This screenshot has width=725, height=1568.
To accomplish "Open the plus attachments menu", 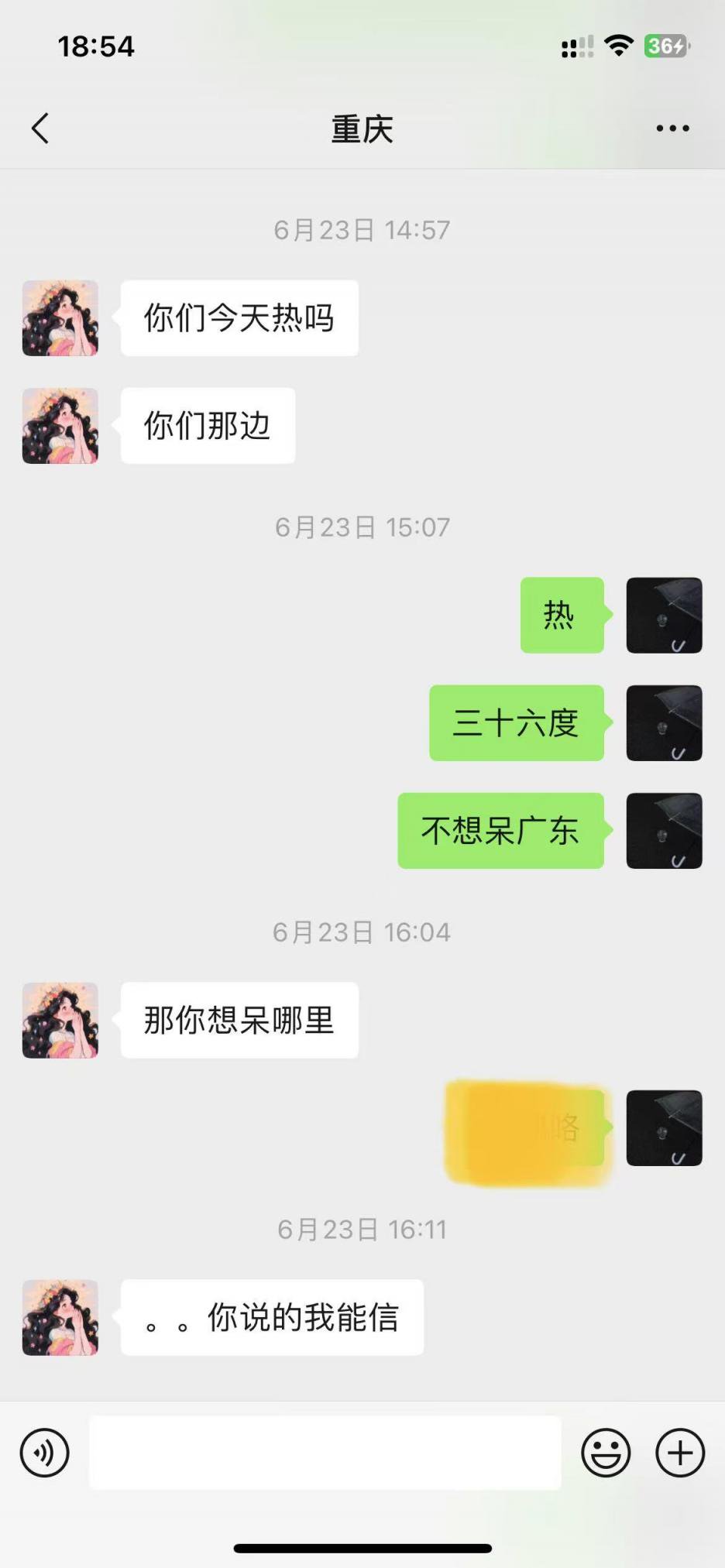I will 680,1453.
